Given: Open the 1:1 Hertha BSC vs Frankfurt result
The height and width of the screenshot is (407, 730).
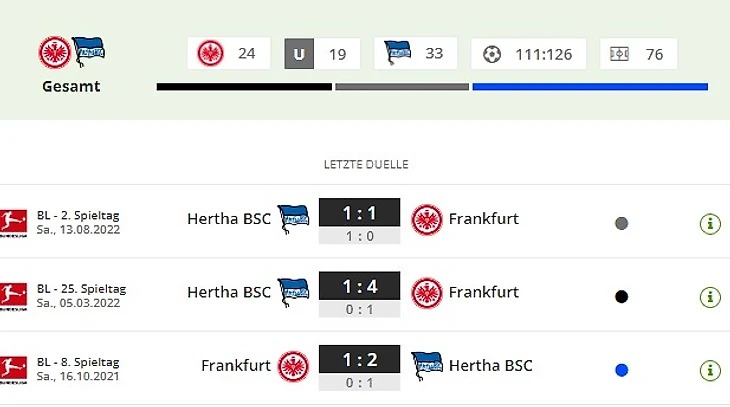Looking at the screenshot, I should (359, 213).
